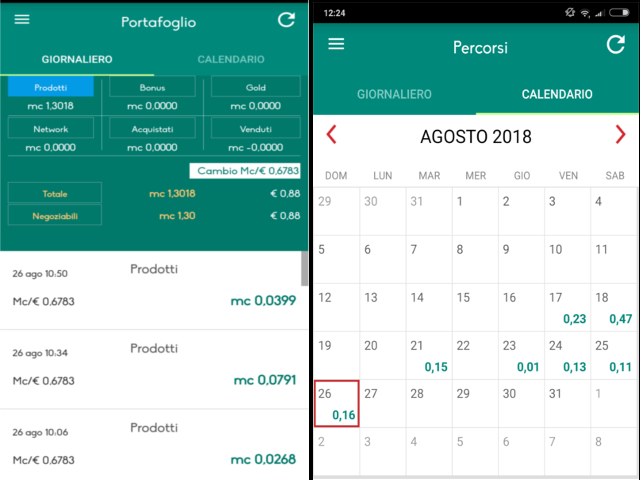The height and width of the screenshot is (480, 640).
Task: Refresh the Percorsi screen
Action: click(x=615, y=44)
